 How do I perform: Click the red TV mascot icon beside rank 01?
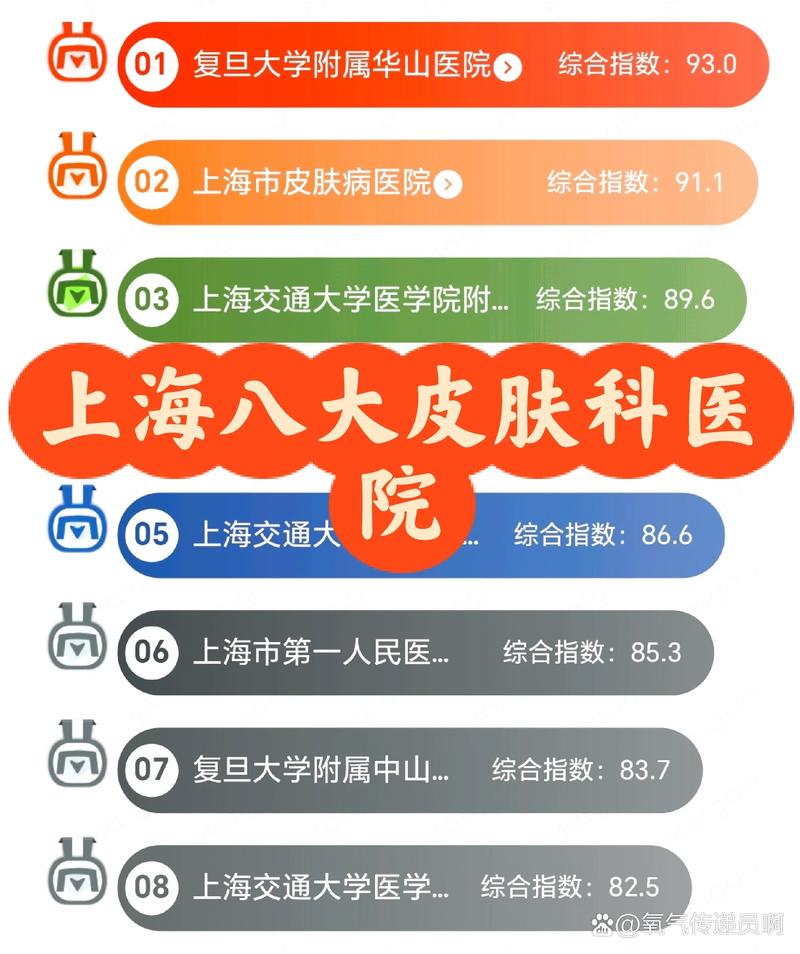coord(75,60)
